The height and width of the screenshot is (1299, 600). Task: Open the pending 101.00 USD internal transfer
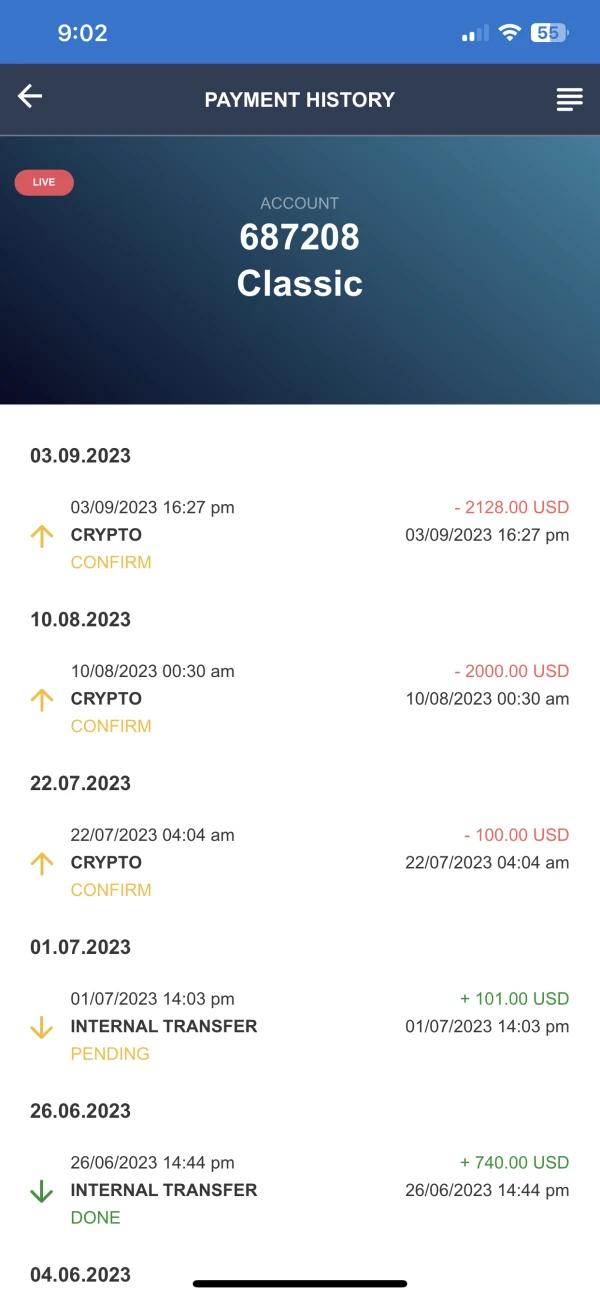(300, 1026)
